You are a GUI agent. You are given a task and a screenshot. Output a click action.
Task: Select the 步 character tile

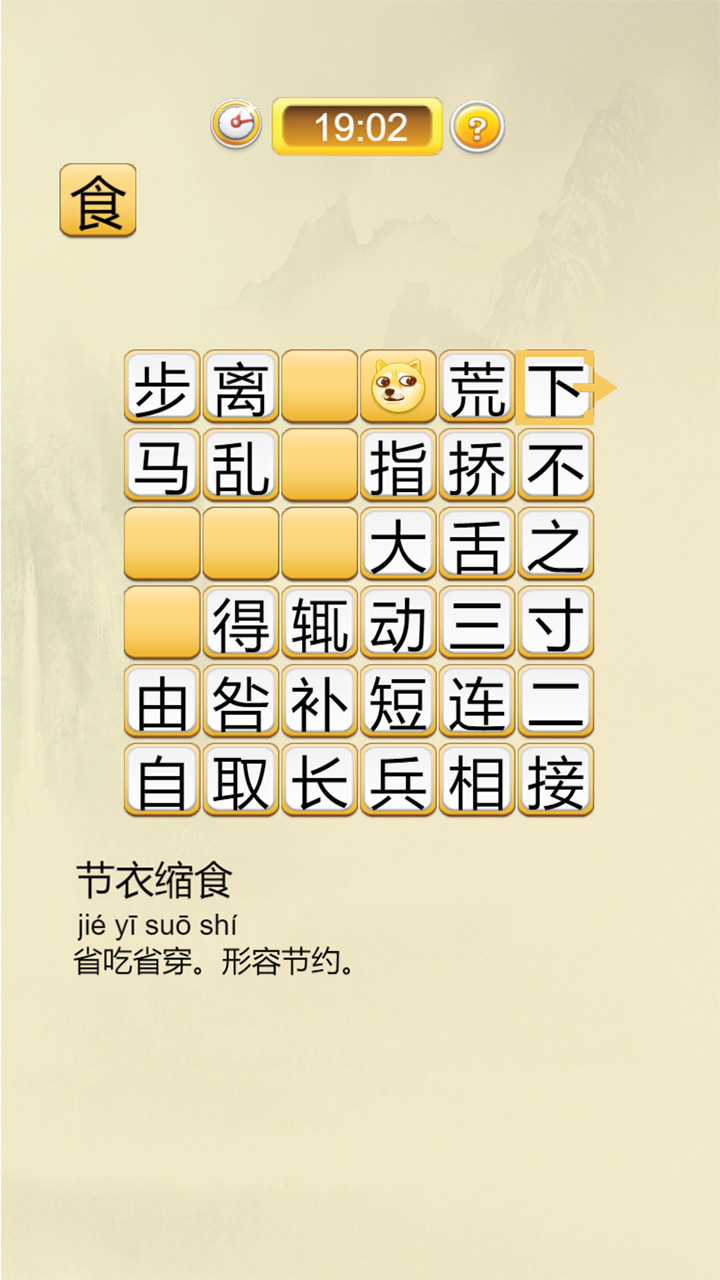click(162, 386)
